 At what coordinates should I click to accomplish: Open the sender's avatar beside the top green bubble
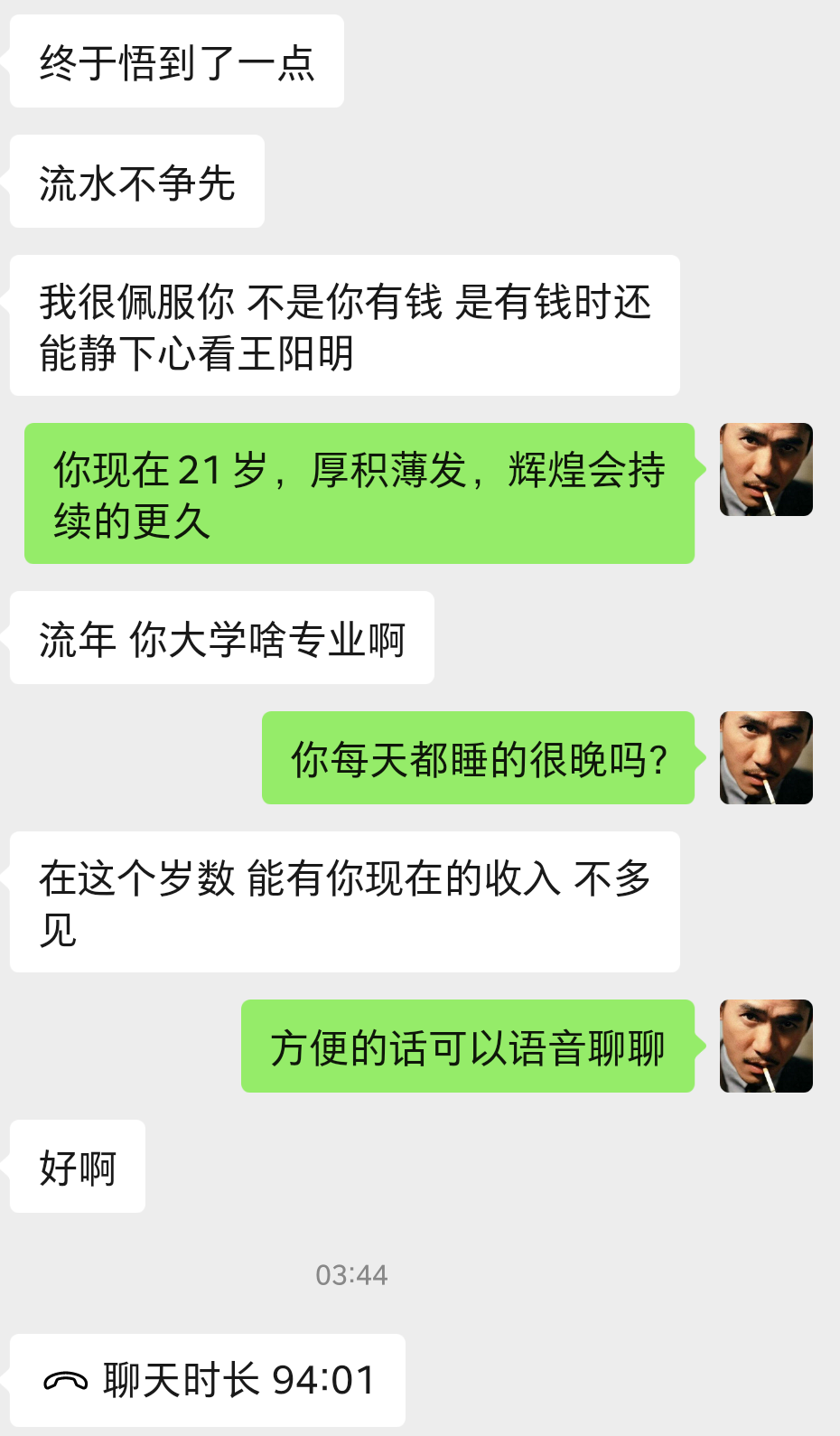[x=766, y=469]
